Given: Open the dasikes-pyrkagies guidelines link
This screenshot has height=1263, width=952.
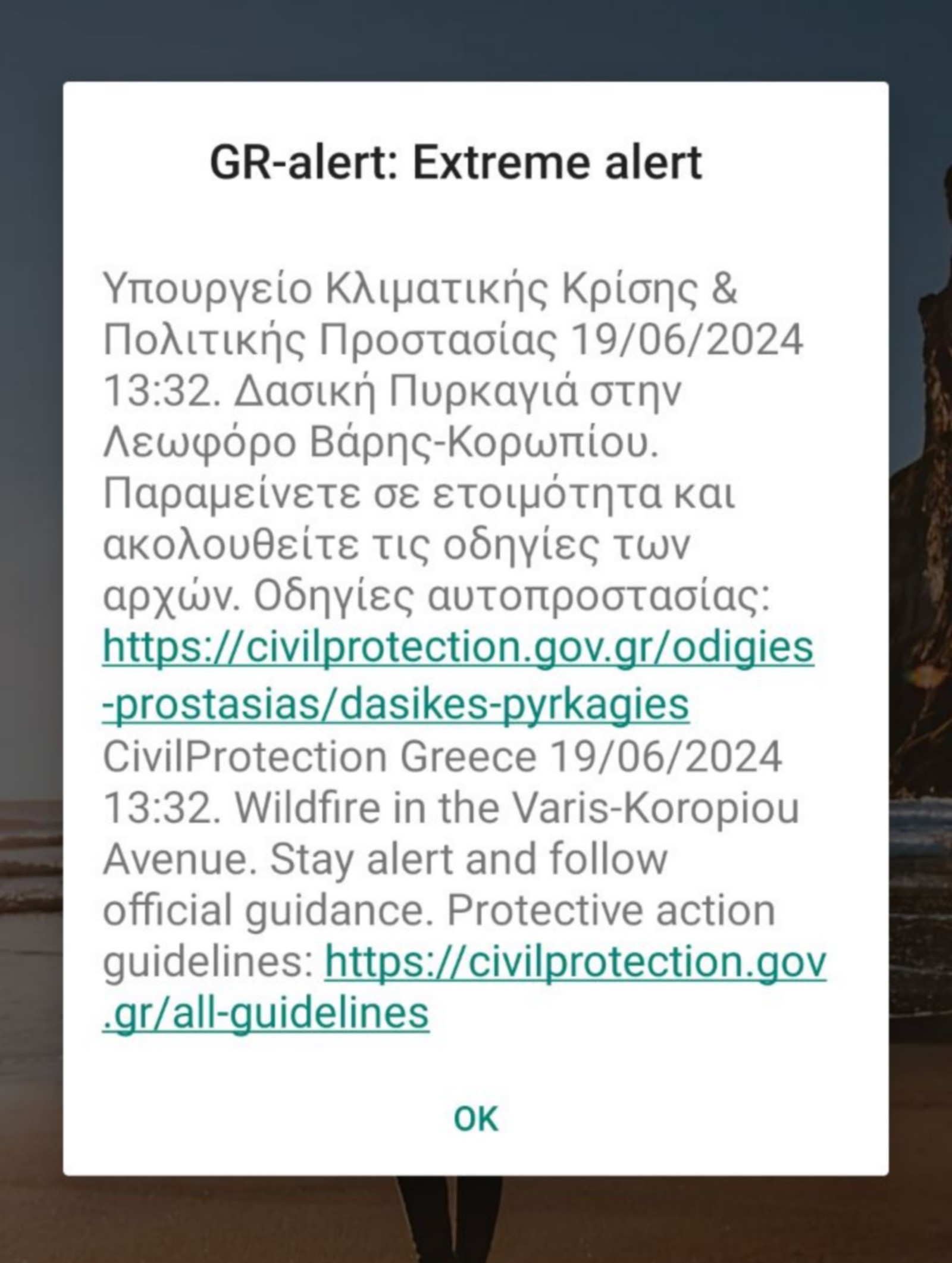Looking at the screenshot, I should click(x=457, y=649).
